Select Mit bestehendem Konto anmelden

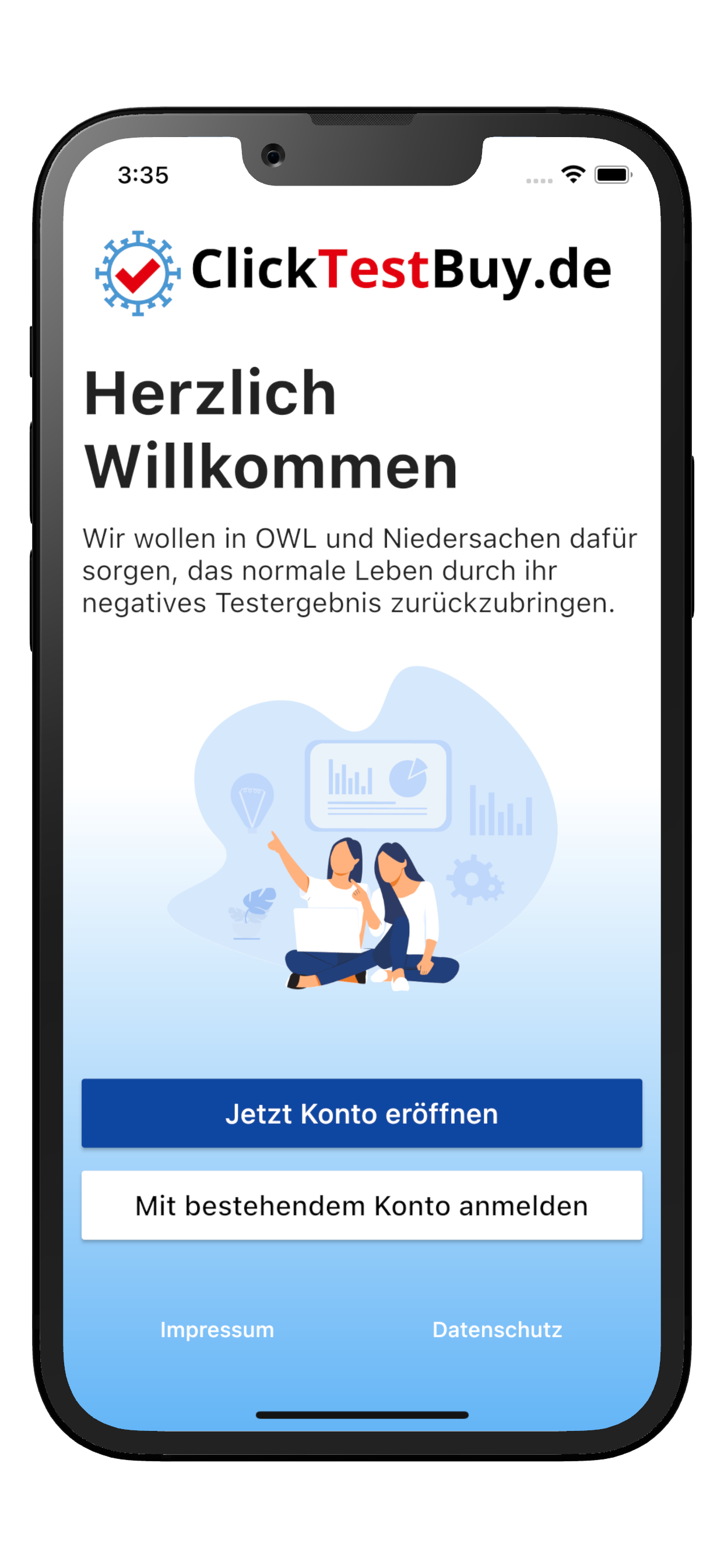coord(361,1205)
